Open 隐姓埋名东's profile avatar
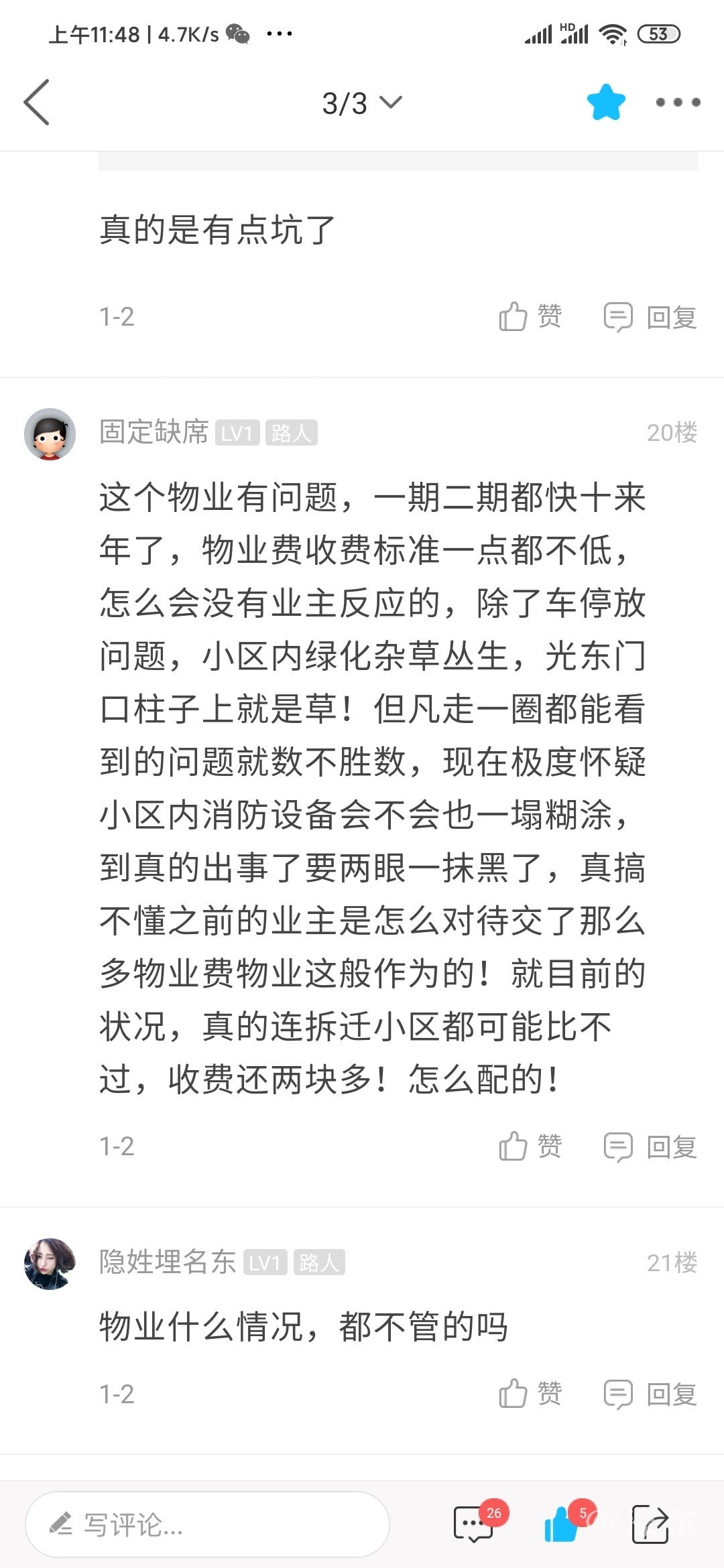The width and height of the screenshot is (724, 1568). click(x=50, y=1263)
